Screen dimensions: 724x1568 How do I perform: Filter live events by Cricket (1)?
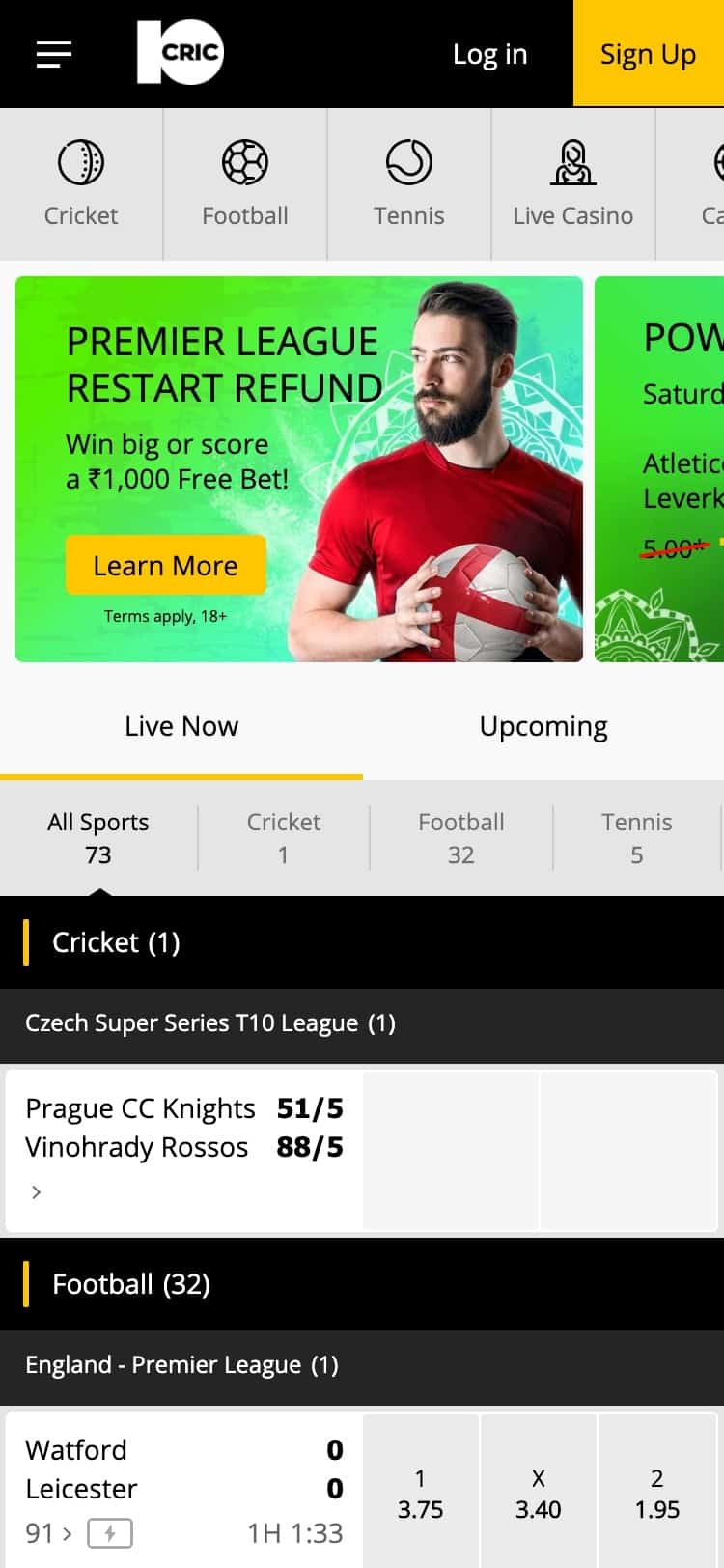pos(283,837)
